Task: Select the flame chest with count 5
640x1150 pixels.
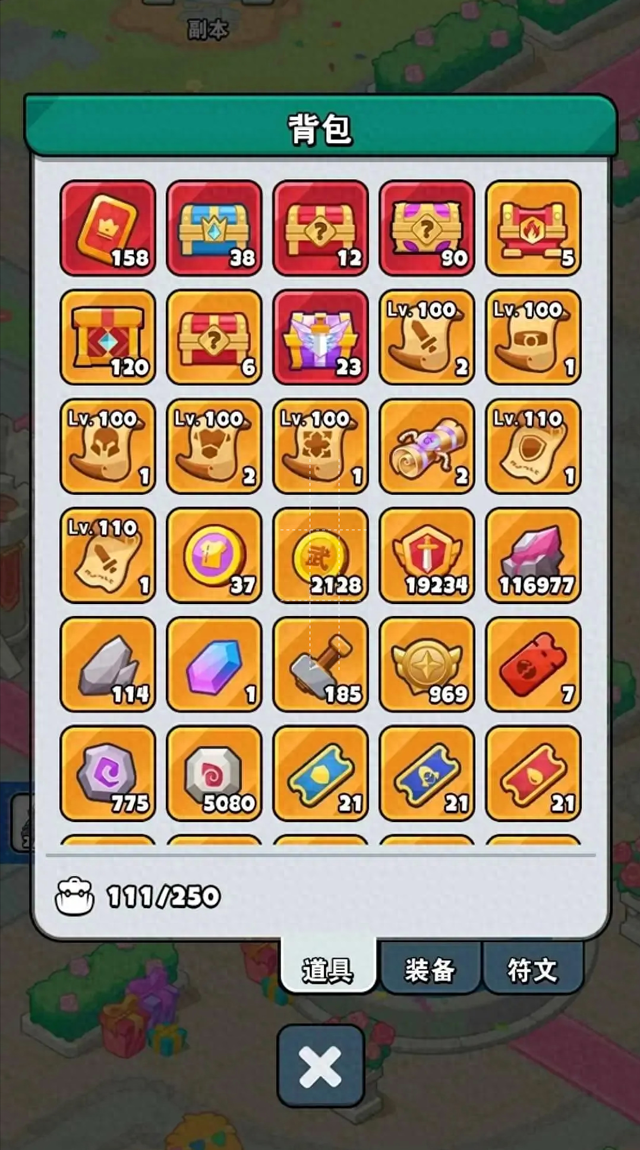Action: click(533, 228)
